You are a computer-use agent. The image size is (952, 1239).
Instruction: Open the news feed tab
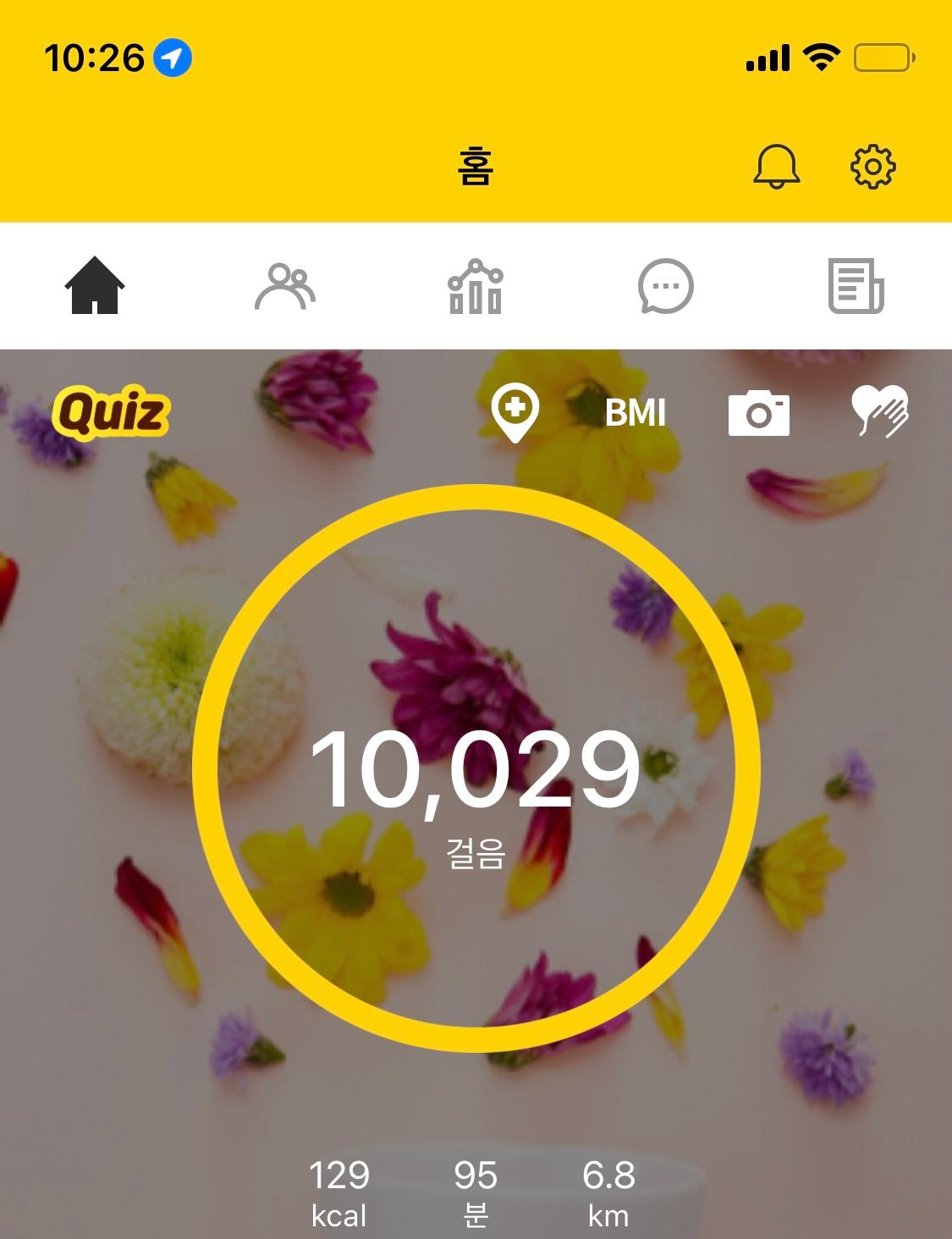(856, 286)
